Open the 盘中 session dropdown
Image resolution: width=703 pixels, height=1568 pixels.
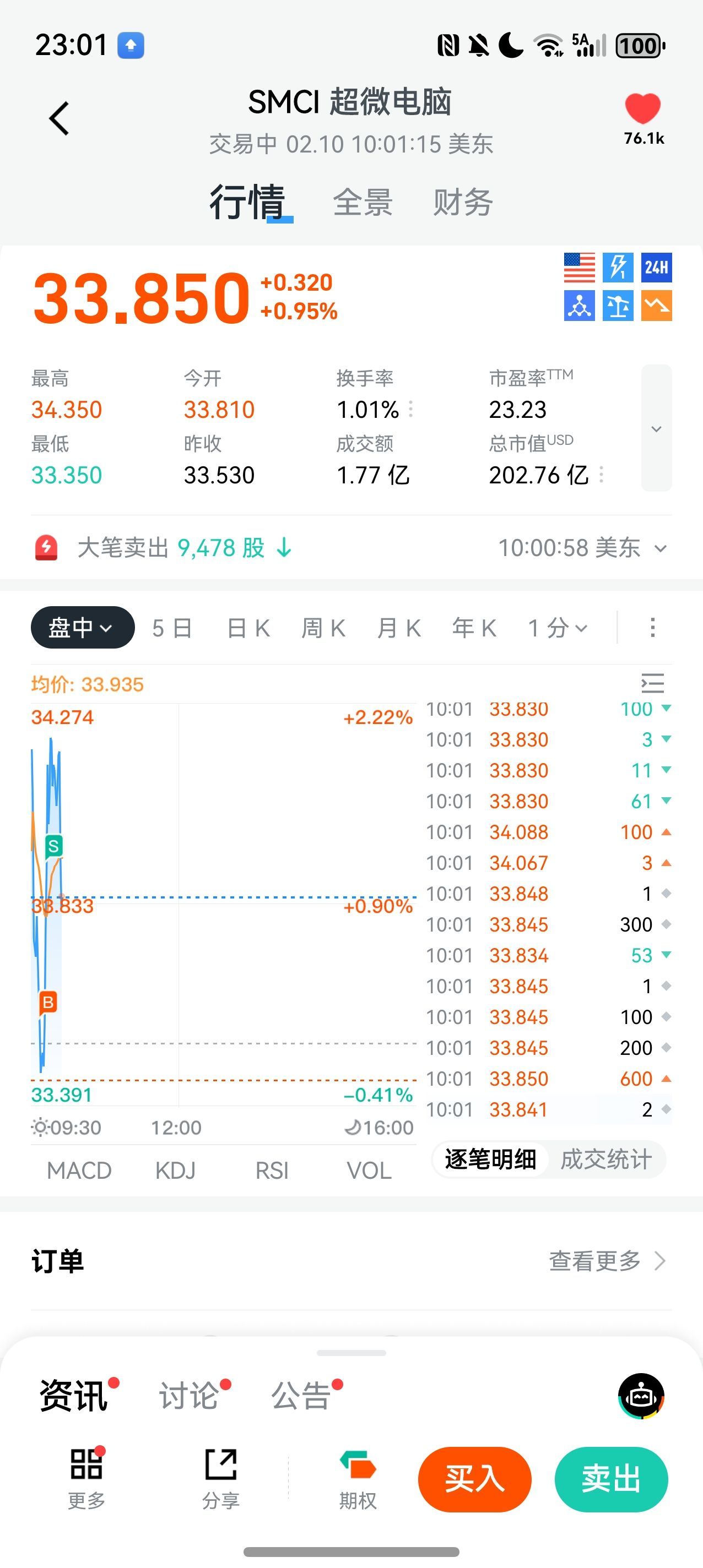point(82,628)
